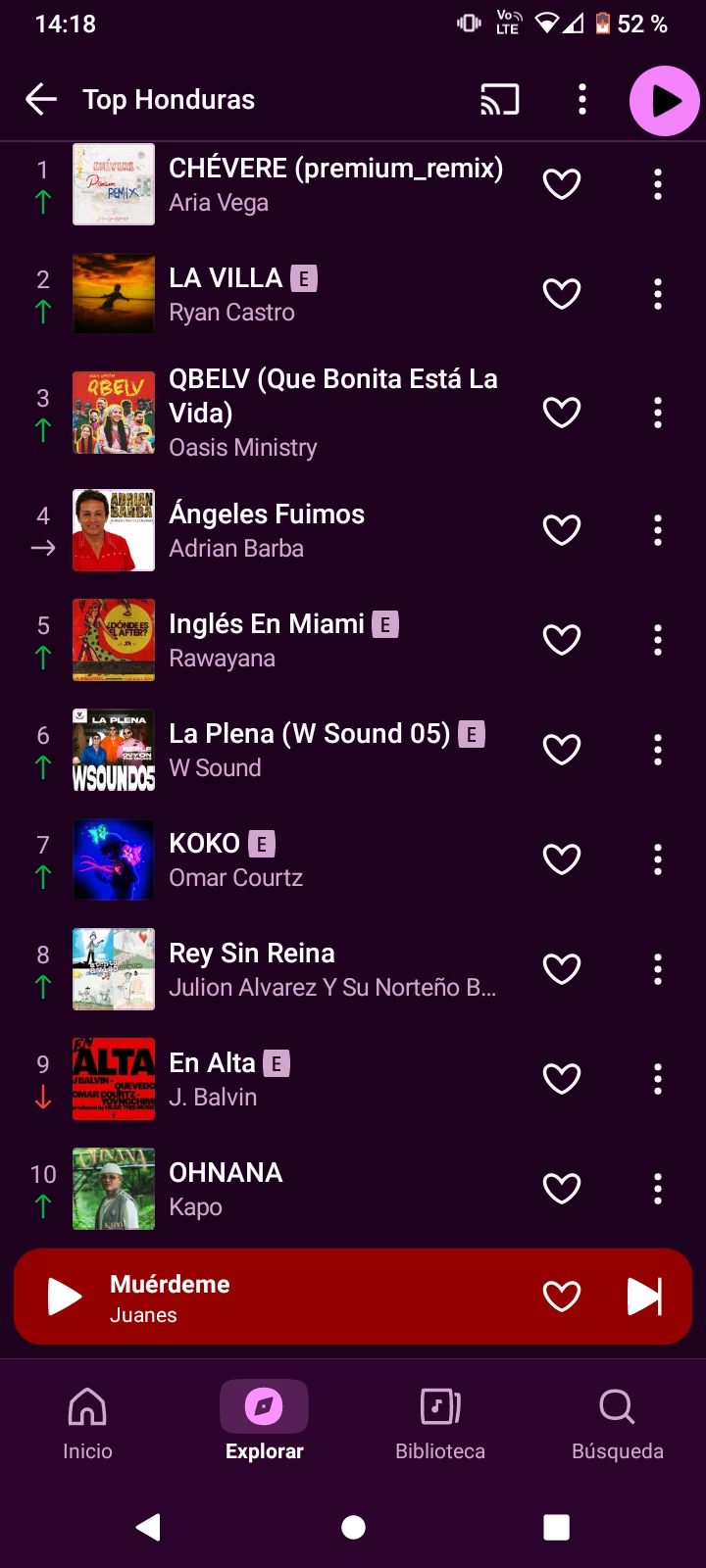The image size is (706, 1568).
Task: Like KOKO by Omar Courtz
Action: (x=562, y=859)
